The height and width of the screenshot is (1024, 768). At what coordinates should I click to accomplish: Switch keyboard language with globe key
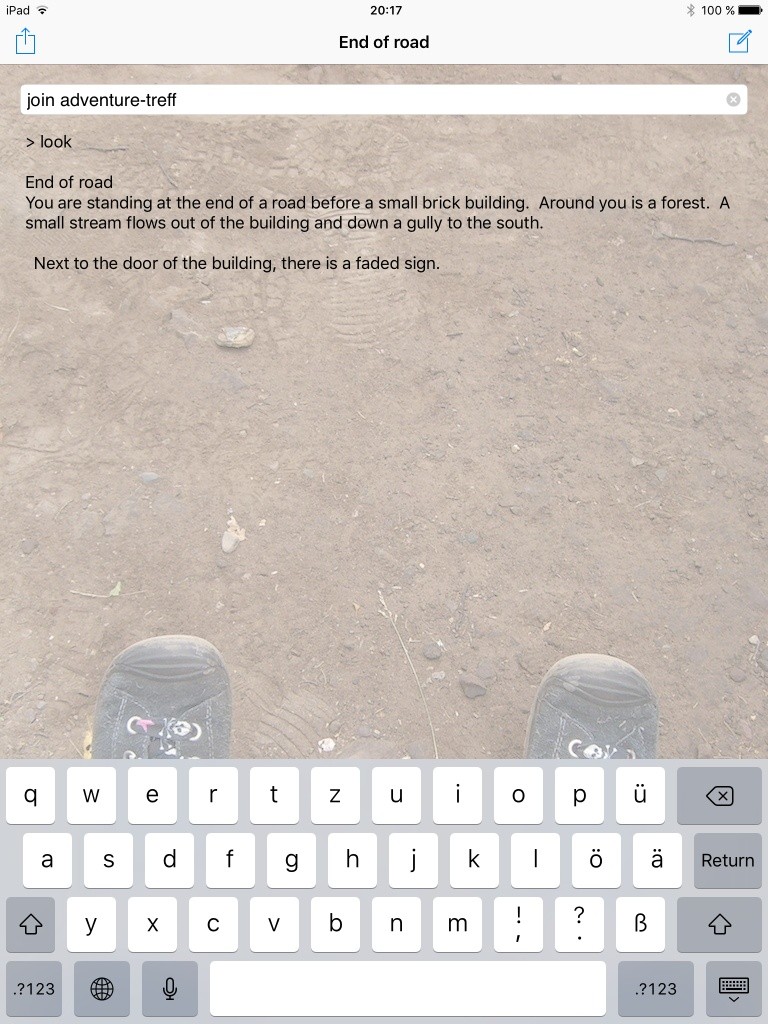click(102, 989)
